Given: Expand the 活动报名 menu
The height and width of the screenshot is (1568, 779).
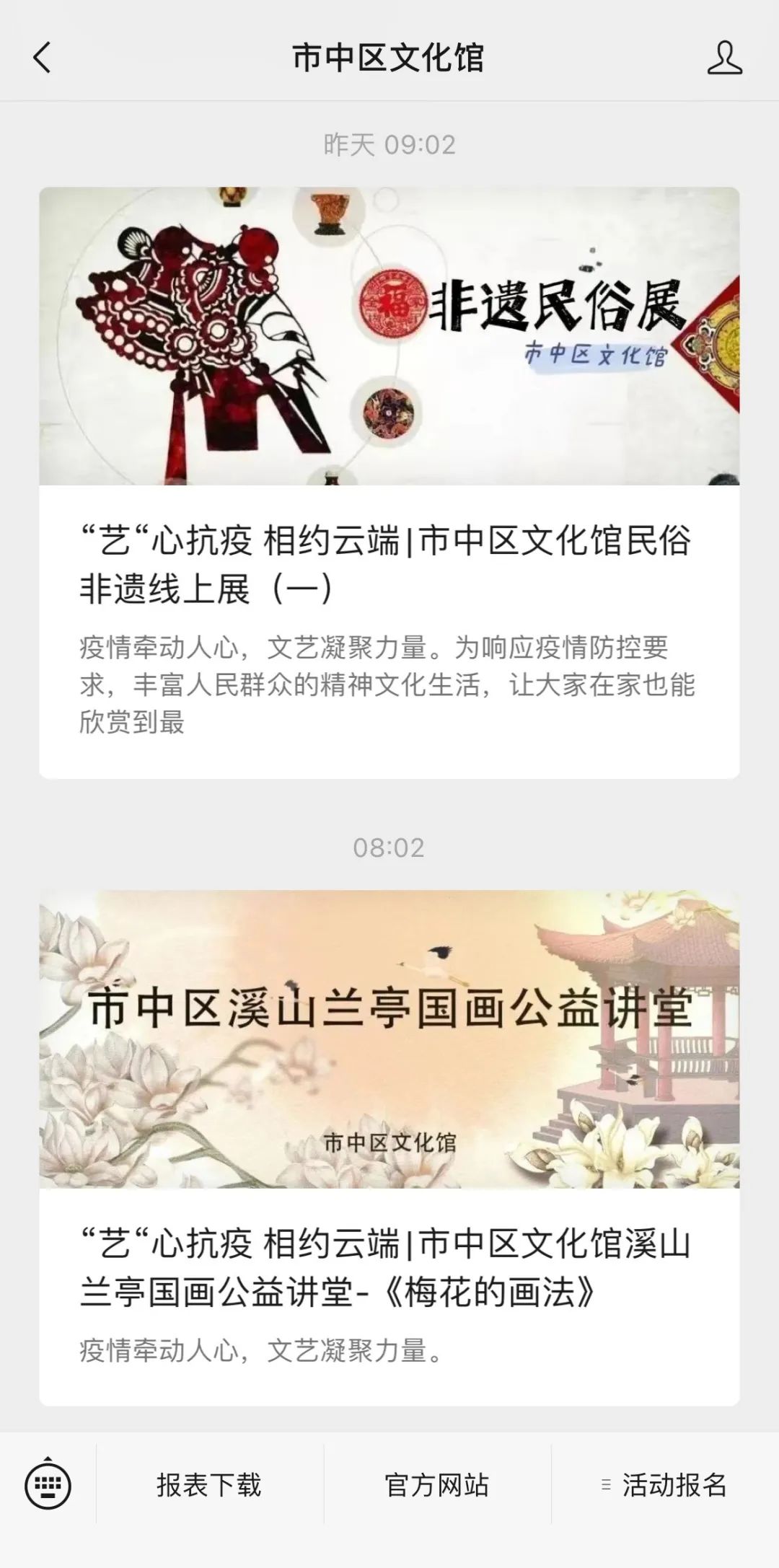Looking at the screenshot, I should point(665,1486).
